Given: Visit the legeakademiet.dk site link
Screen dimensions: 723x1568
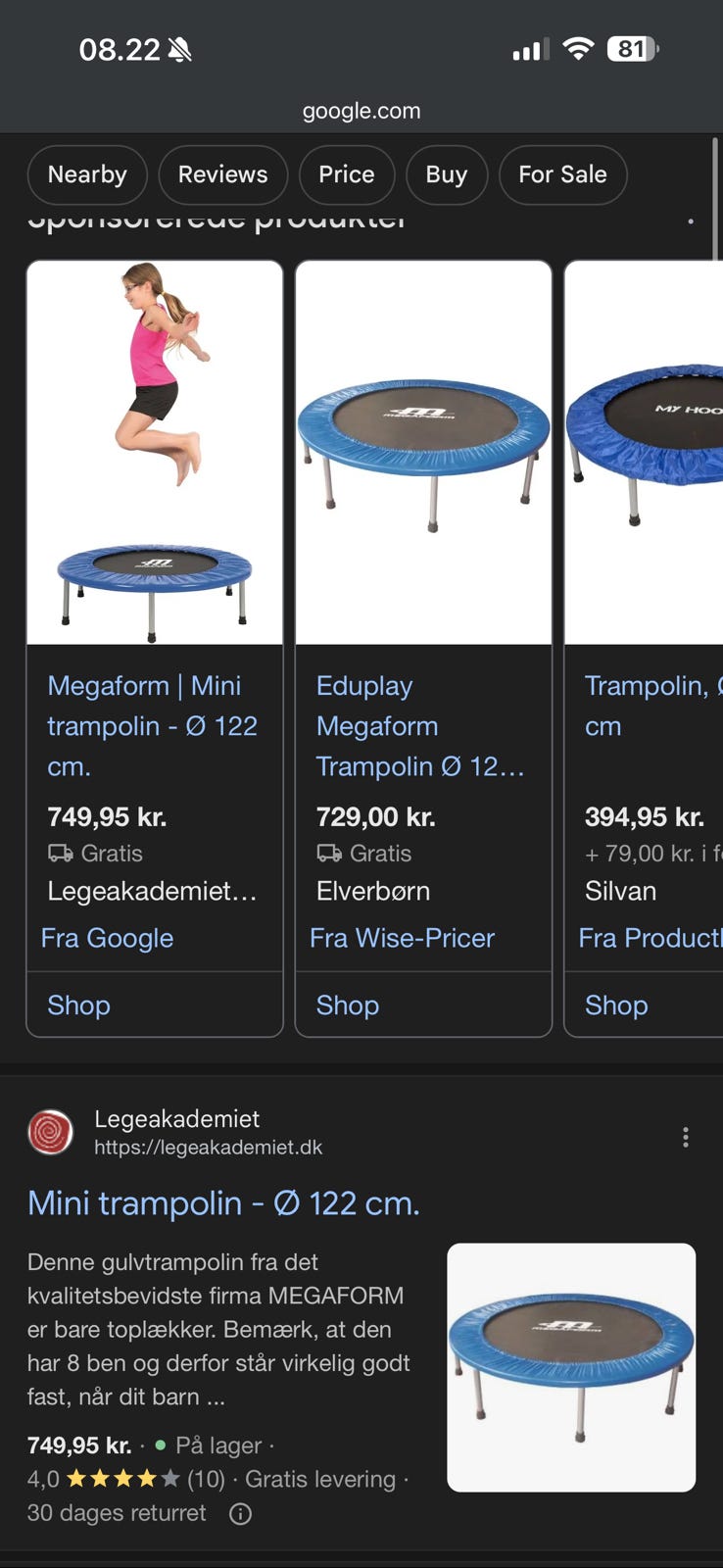Looking at the screenshot, I should pos(208,1148).
